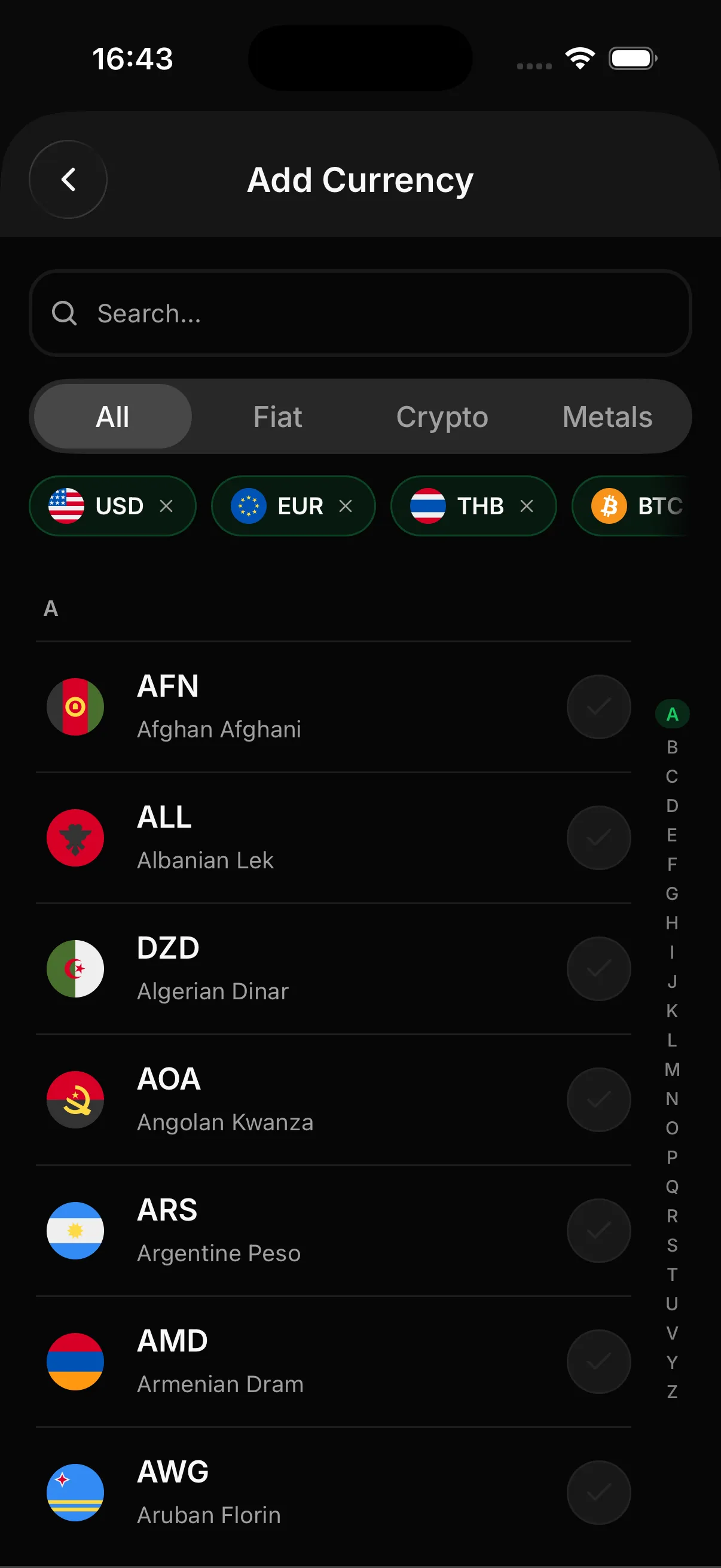Screen dimensions: 721x1568
Task: Tap the Bitcoin icon on the BTC chip
Action: click(609, 506)
